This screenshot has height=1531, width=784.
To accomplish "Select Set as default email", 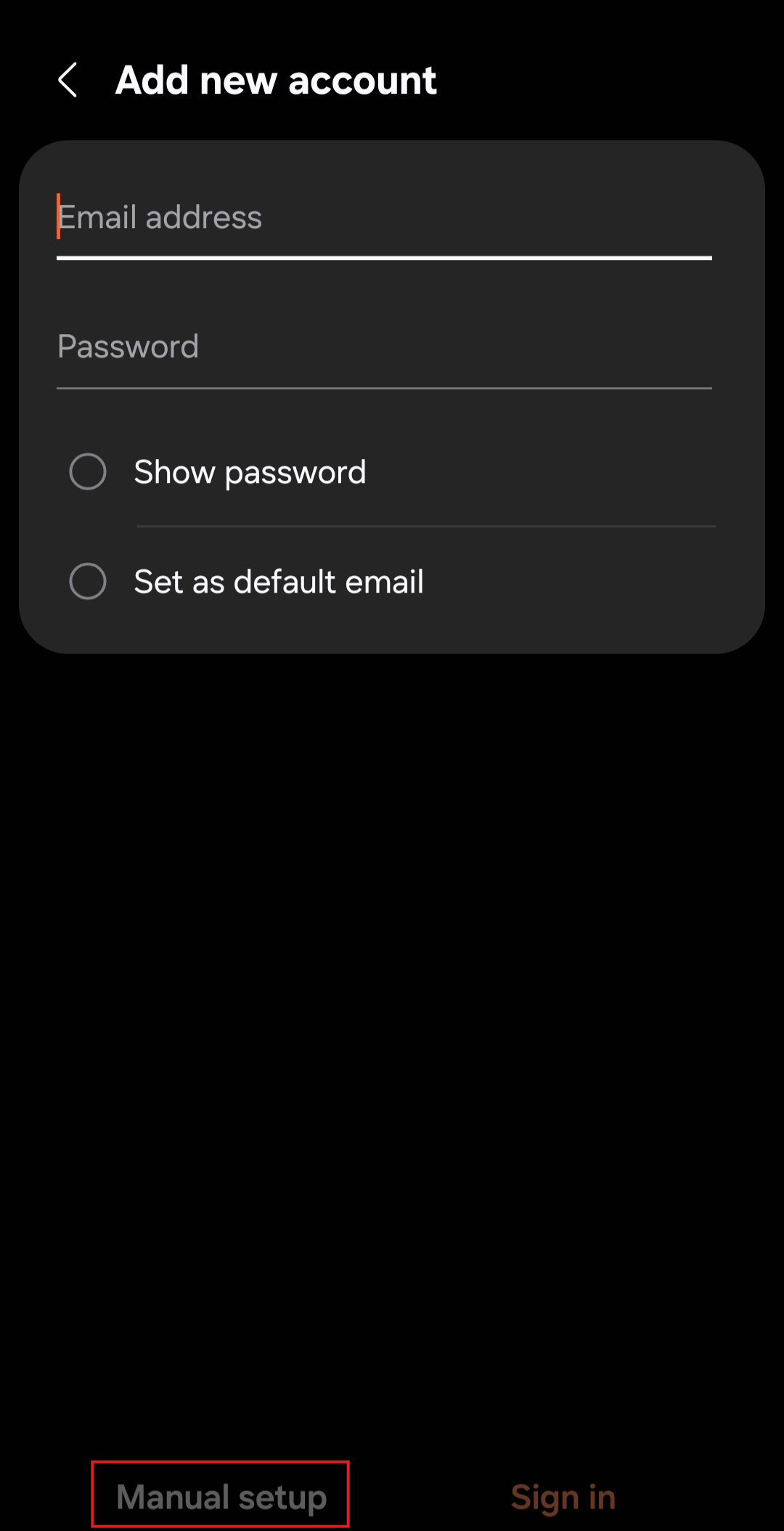I will click(x=88, y=582).
